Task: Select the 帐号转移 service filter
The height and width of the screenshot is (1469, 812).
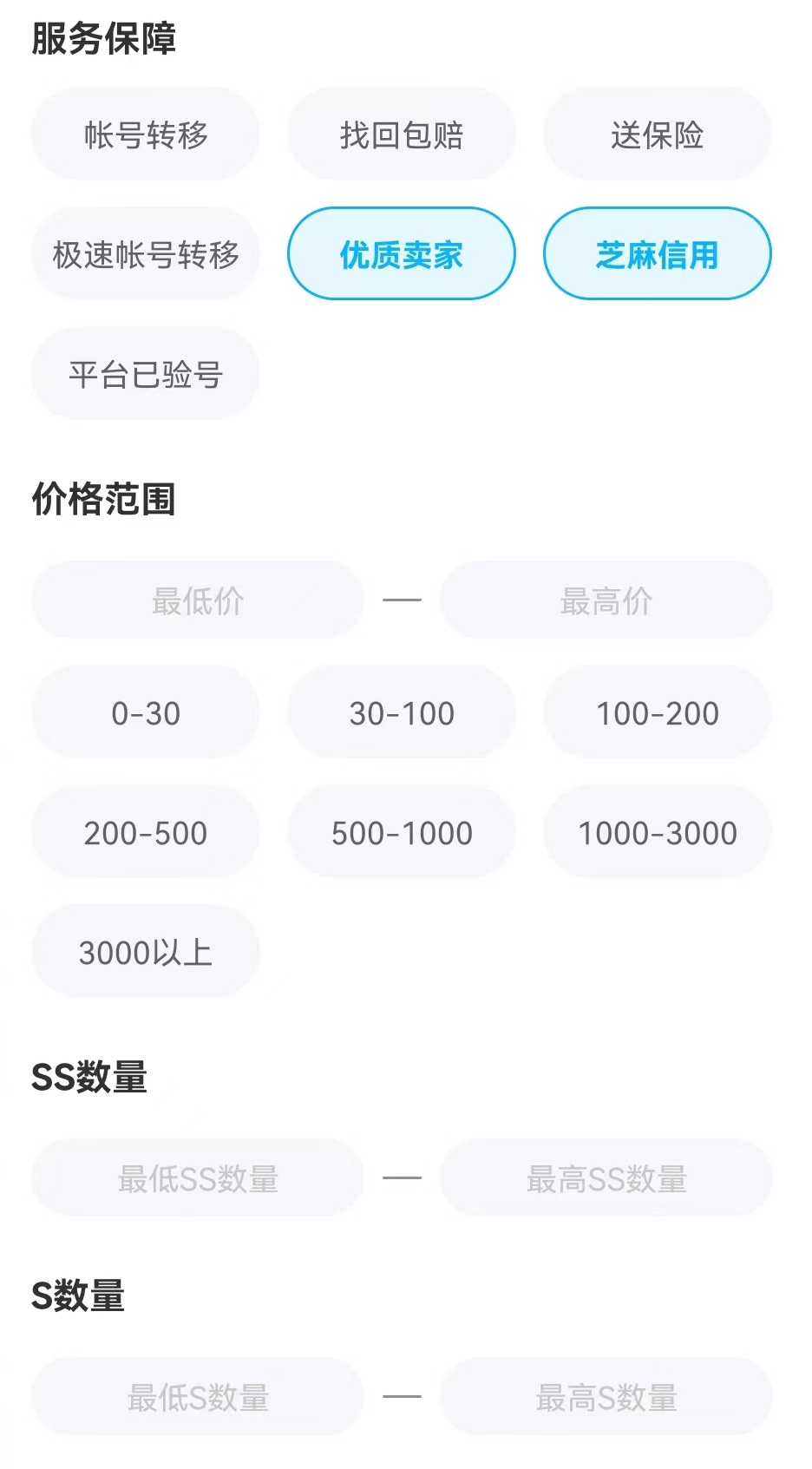Action: point(146,134)
